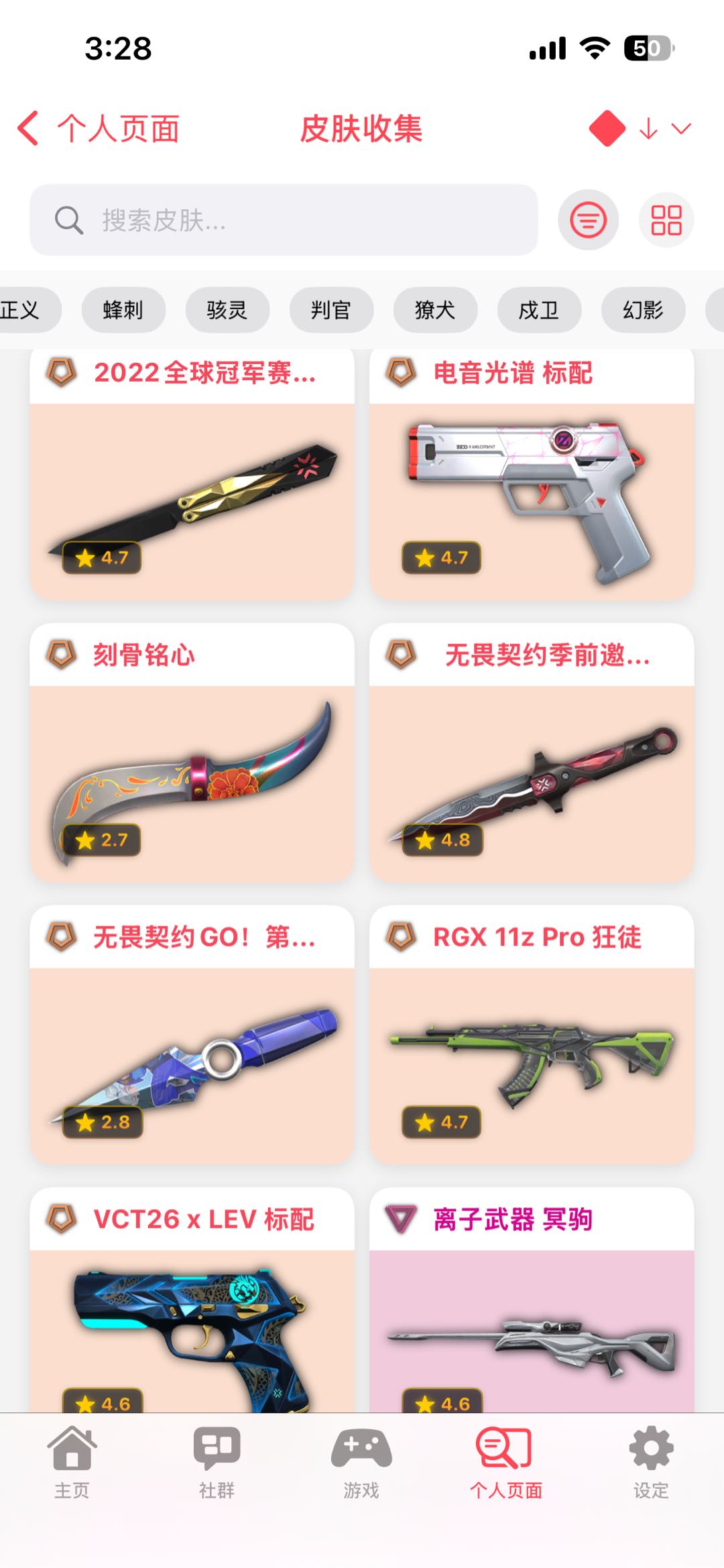The height and width of the screenshot is (1568, 724).
Task: Switch to grid layout view
Action: click(666, 220)
